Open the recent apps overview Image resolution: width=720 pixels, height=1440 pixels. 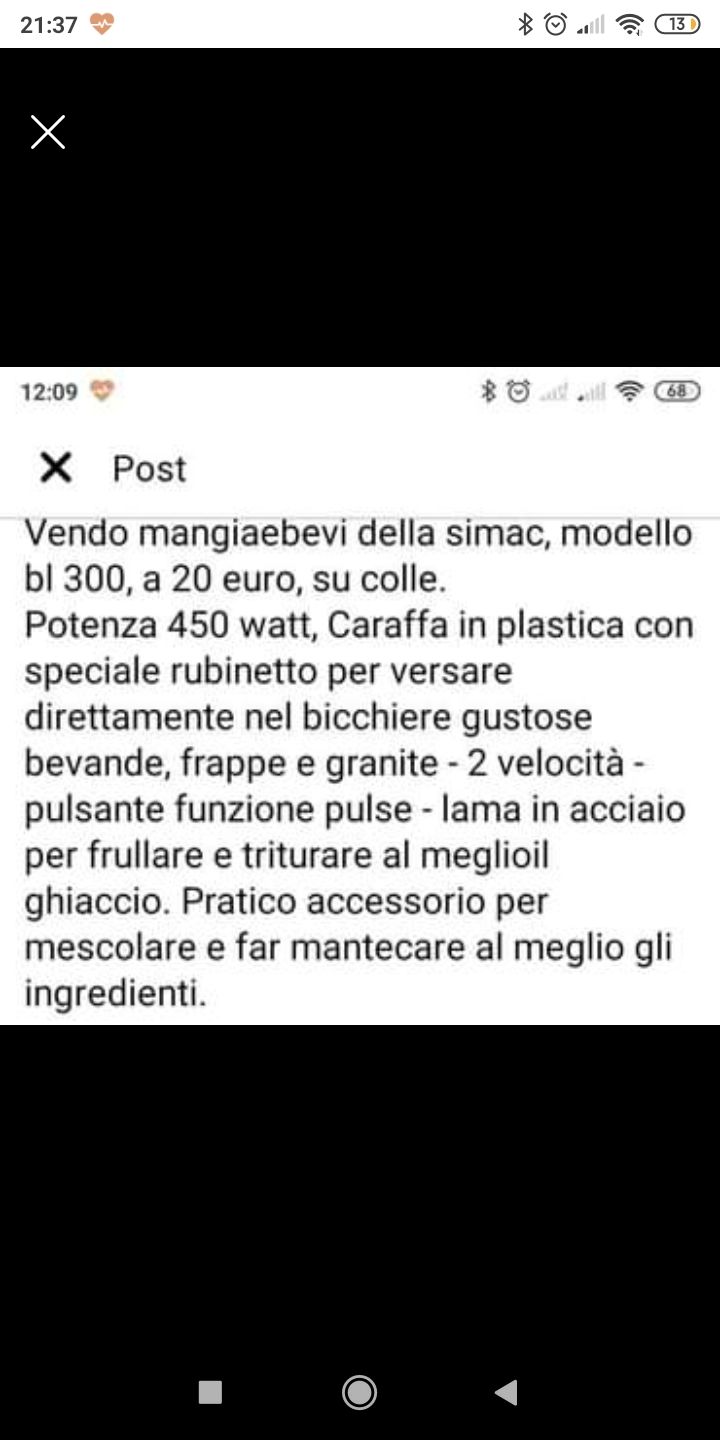(x=210, y=1392)
